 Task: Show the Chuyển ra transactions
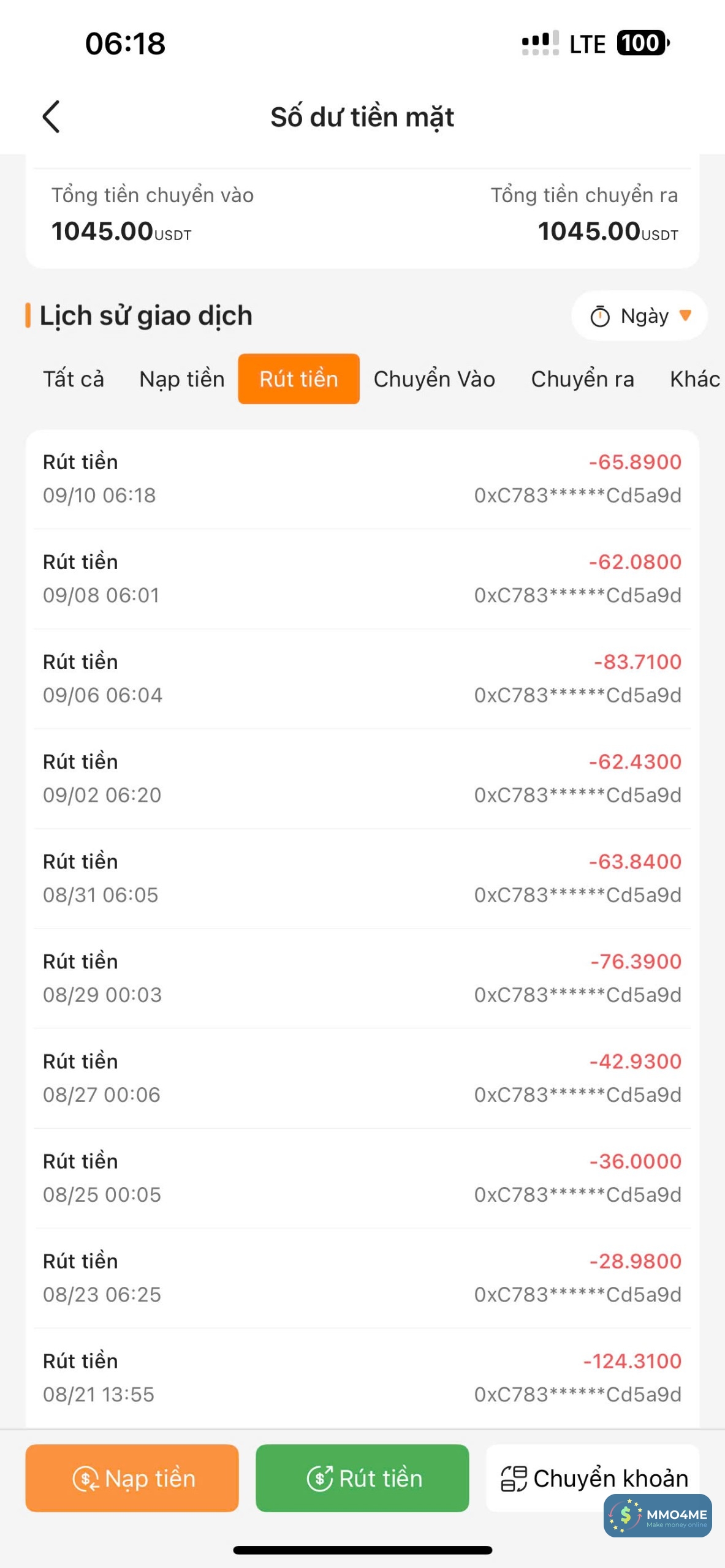(x=582, y=379)
